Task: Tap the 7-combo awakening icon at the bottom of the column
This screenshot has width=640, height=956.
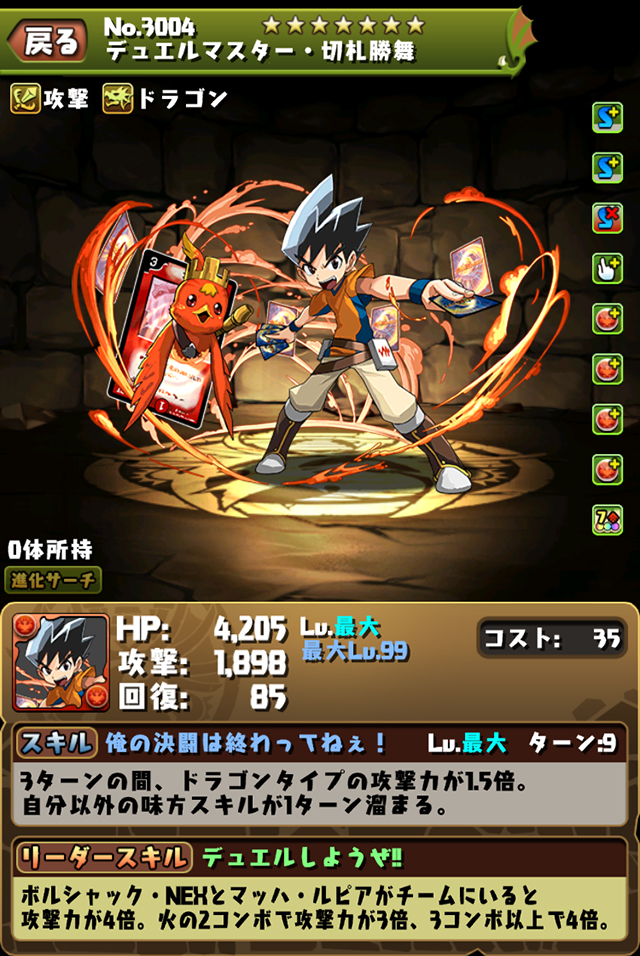Action: click(x=607, y=518)
